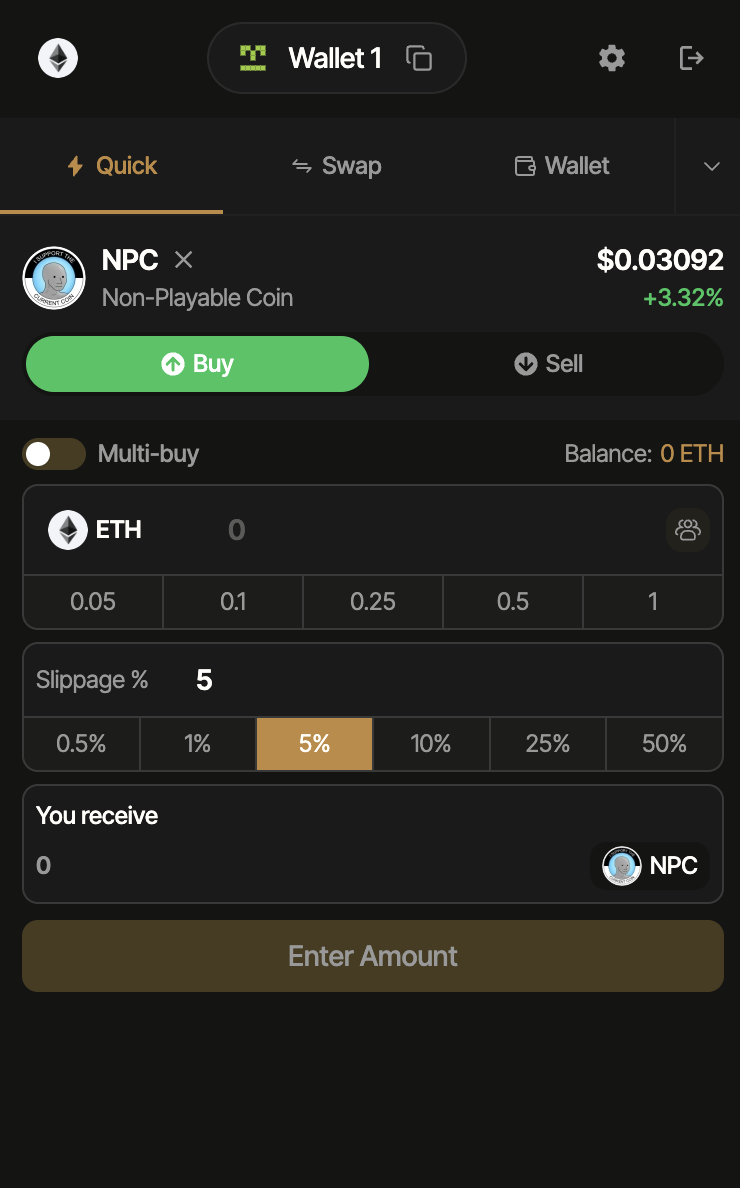Log out using the exit icon
This screenshot has width=740, height=1188.
pos(691,58)
